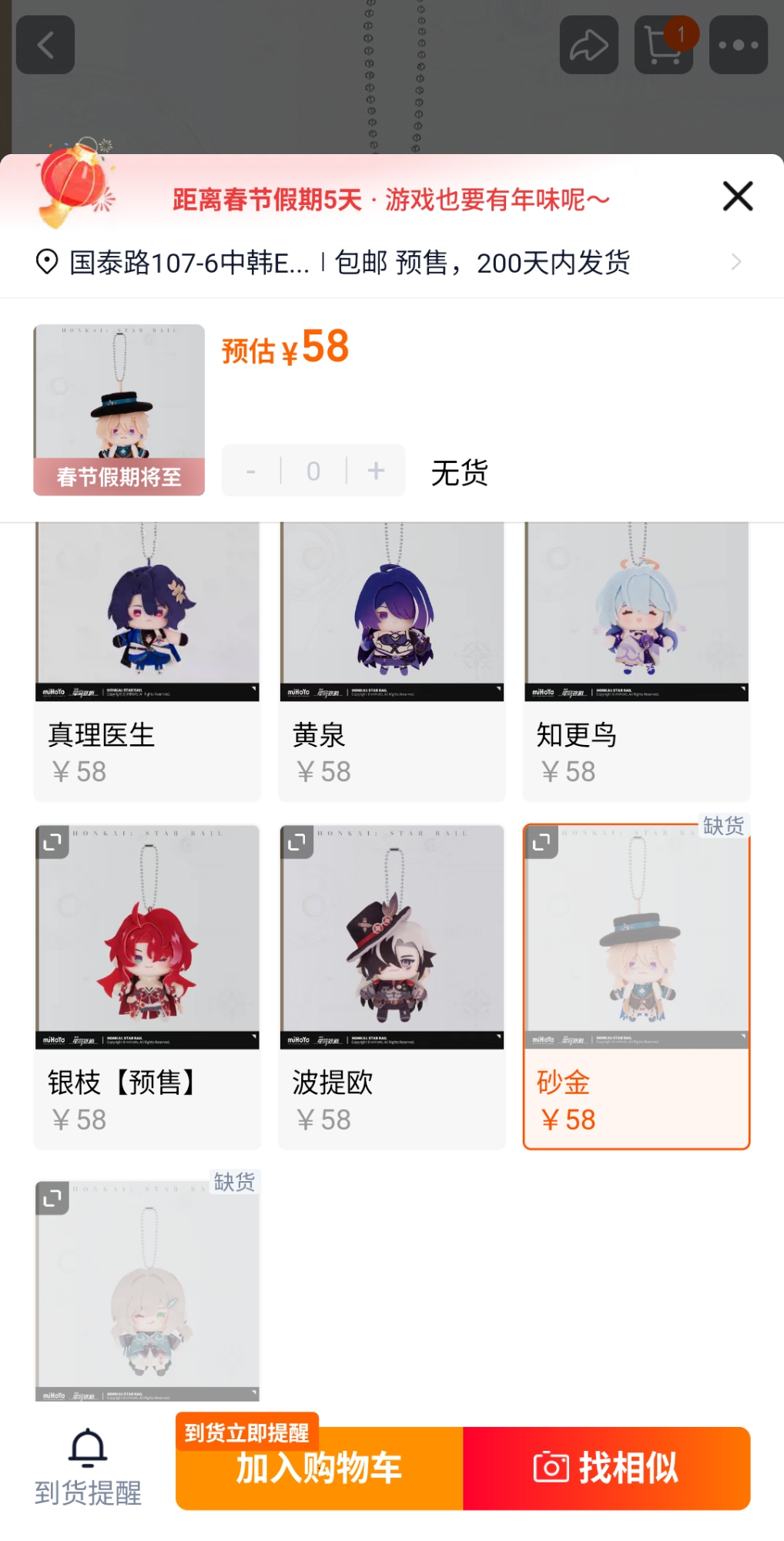Choose the 黄泉 variant
This screenshot has height=1541, width=784.
391,663
